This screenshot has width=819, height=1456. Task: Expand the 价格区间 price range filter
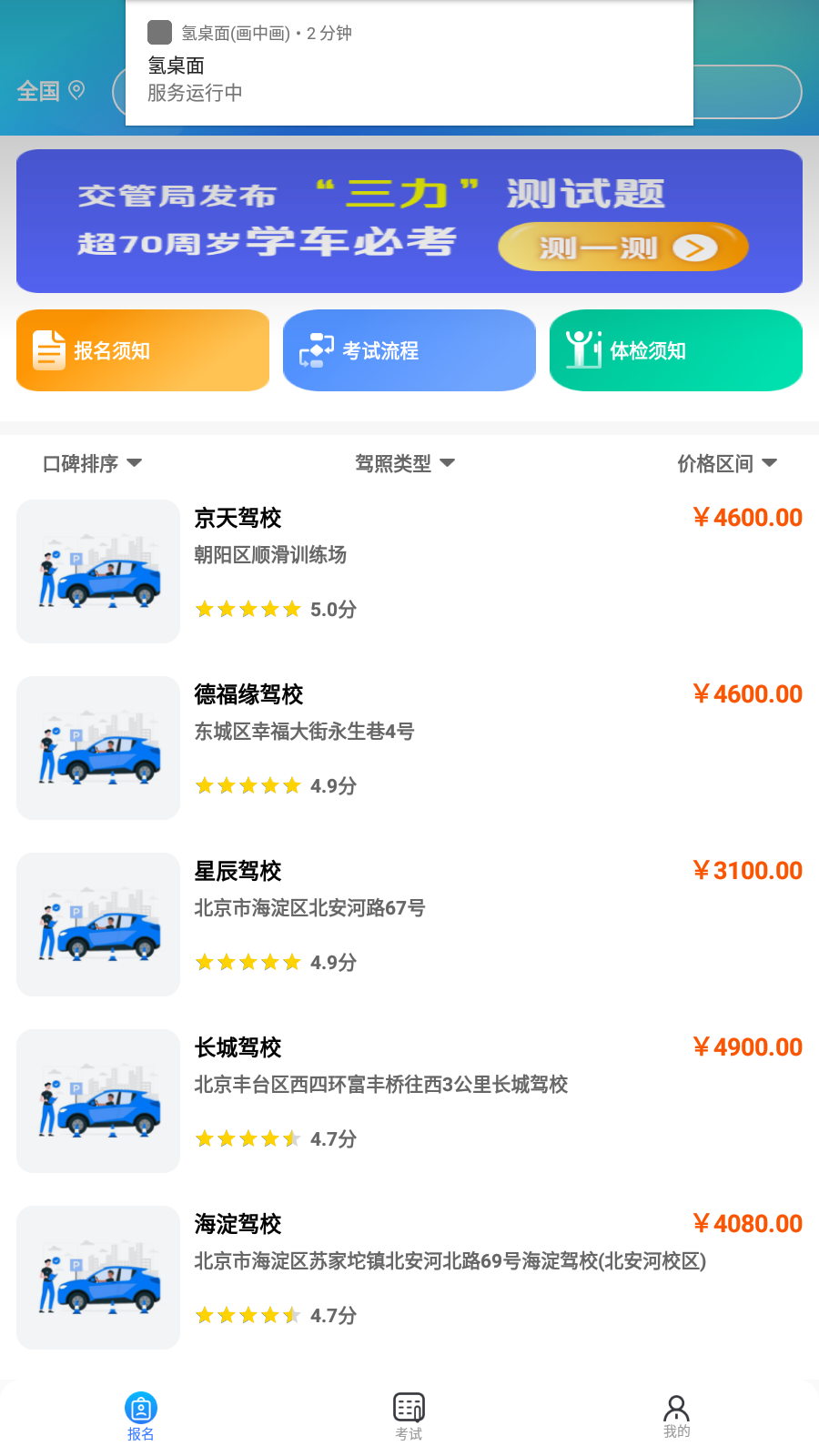point(727,463)
